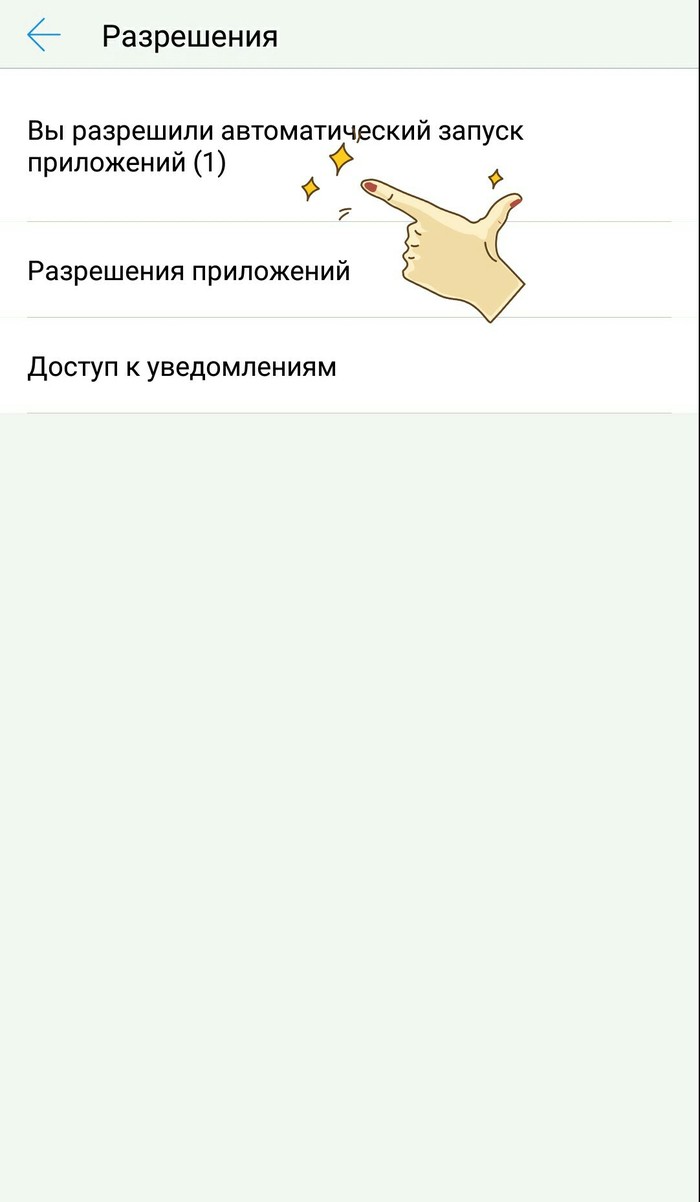This screenshot has width=700, height=1202.
Task: Go back using the arrow icon
Action: coord(44,35)
